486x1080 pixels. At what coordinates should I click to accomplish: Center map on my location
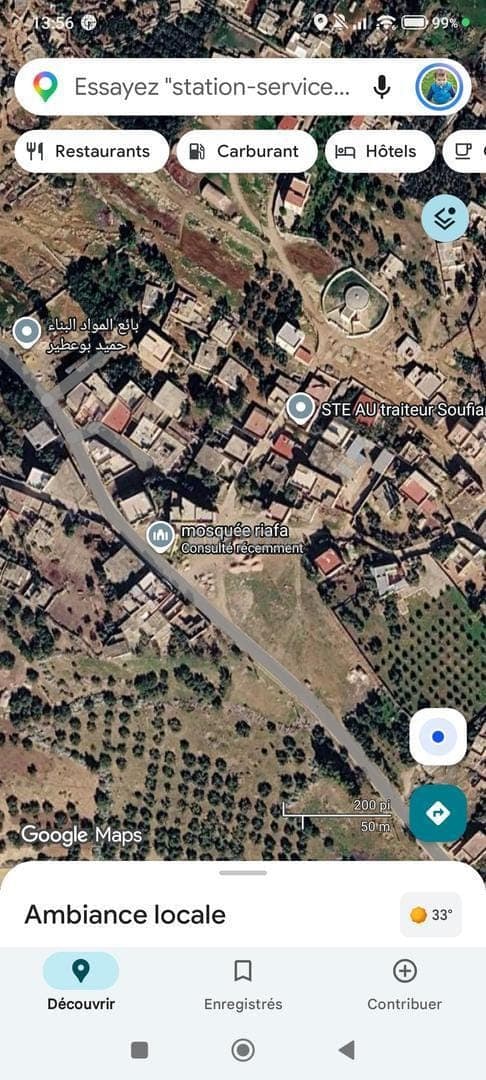[x=438, y=737]
